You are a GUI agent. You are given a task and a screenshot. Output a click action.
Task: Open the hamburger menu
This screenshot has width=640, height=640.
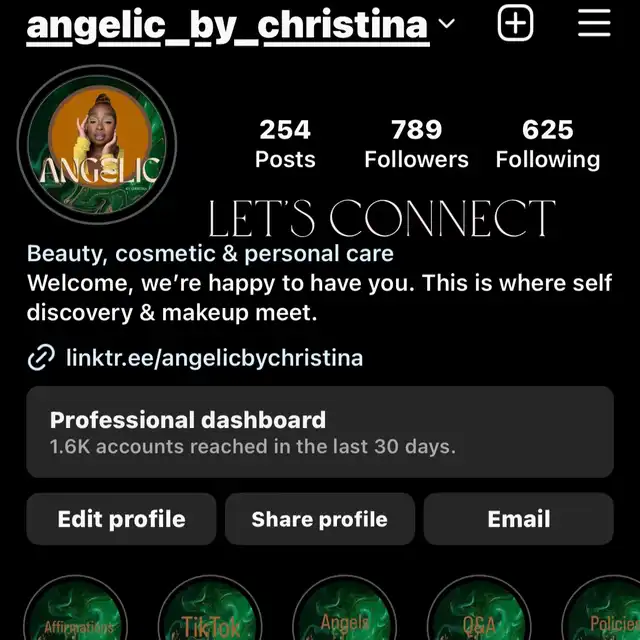coord(594,23)
